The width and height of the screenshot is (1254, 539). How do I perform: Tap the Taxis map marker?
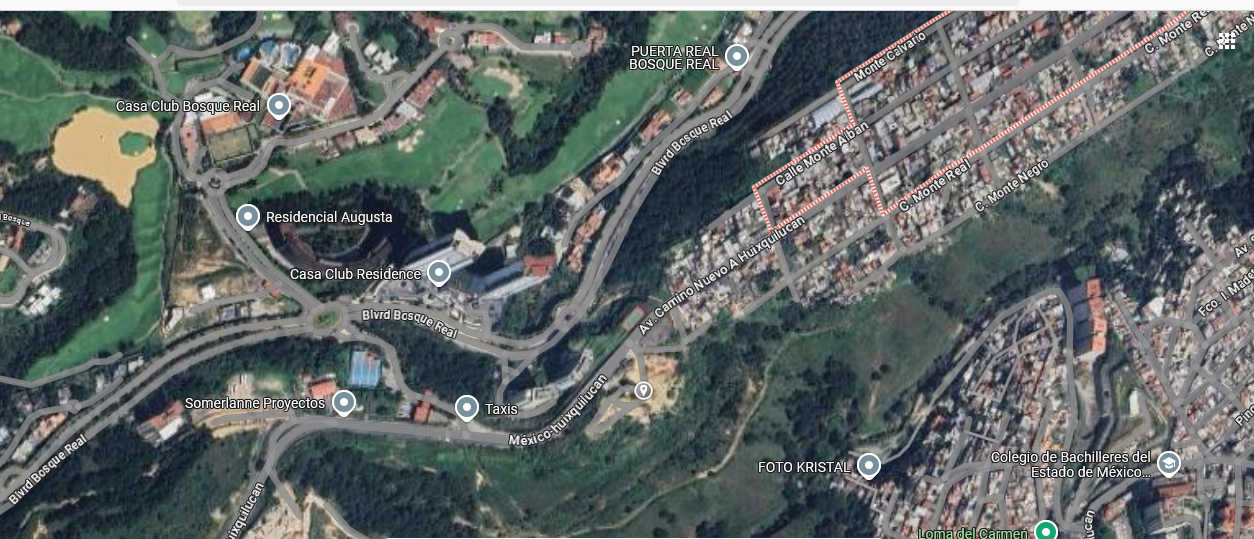point(467,407)
